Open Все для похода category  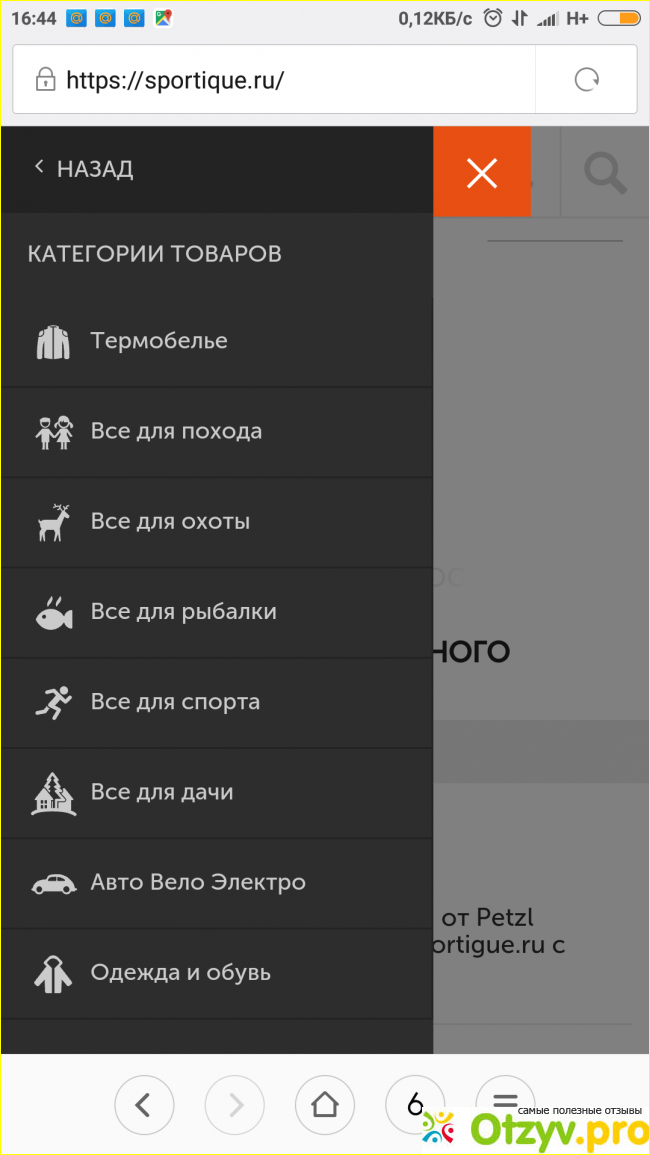pyautogui.click(x=176, y=432)
